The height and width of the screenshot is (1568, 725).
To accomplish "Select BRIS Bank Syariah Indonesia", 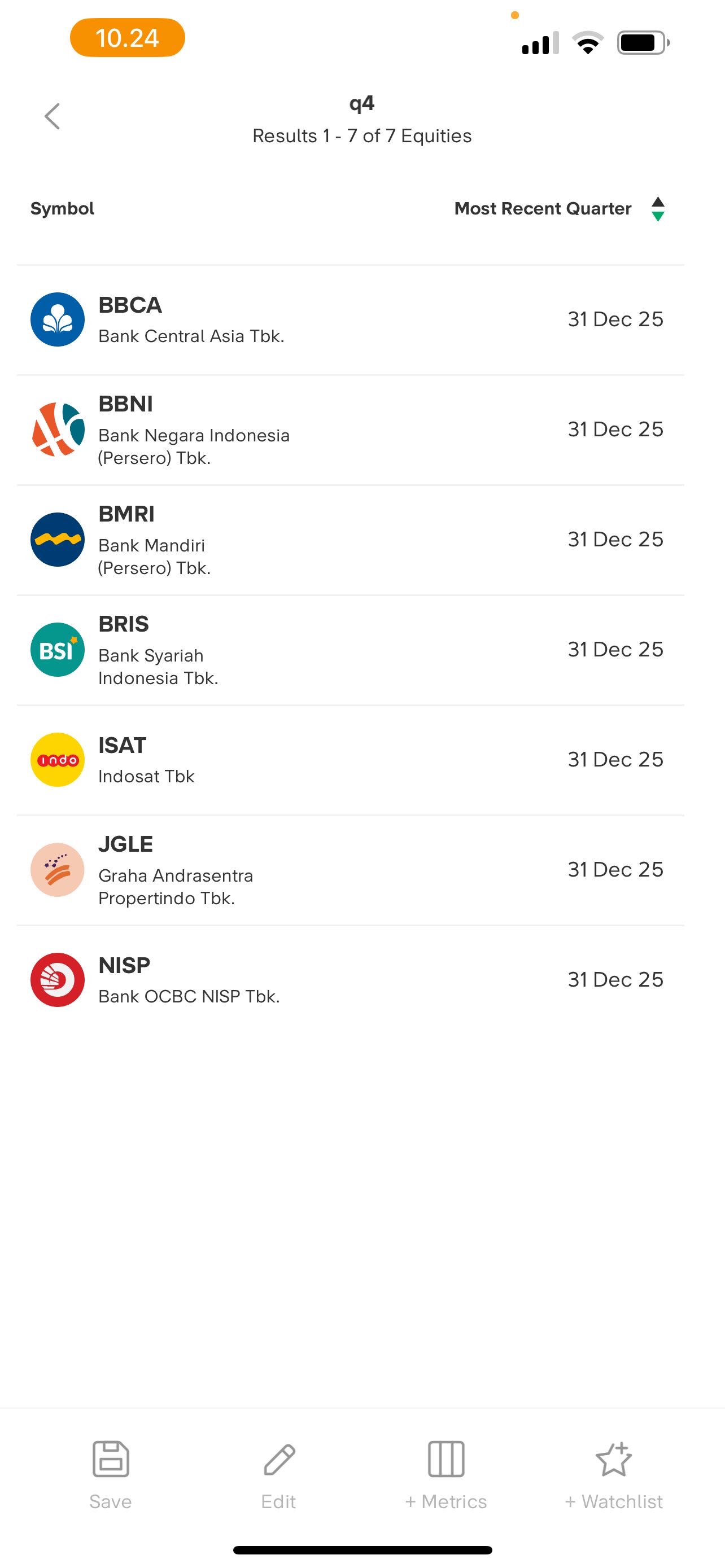I will click(x=350, y=650).
